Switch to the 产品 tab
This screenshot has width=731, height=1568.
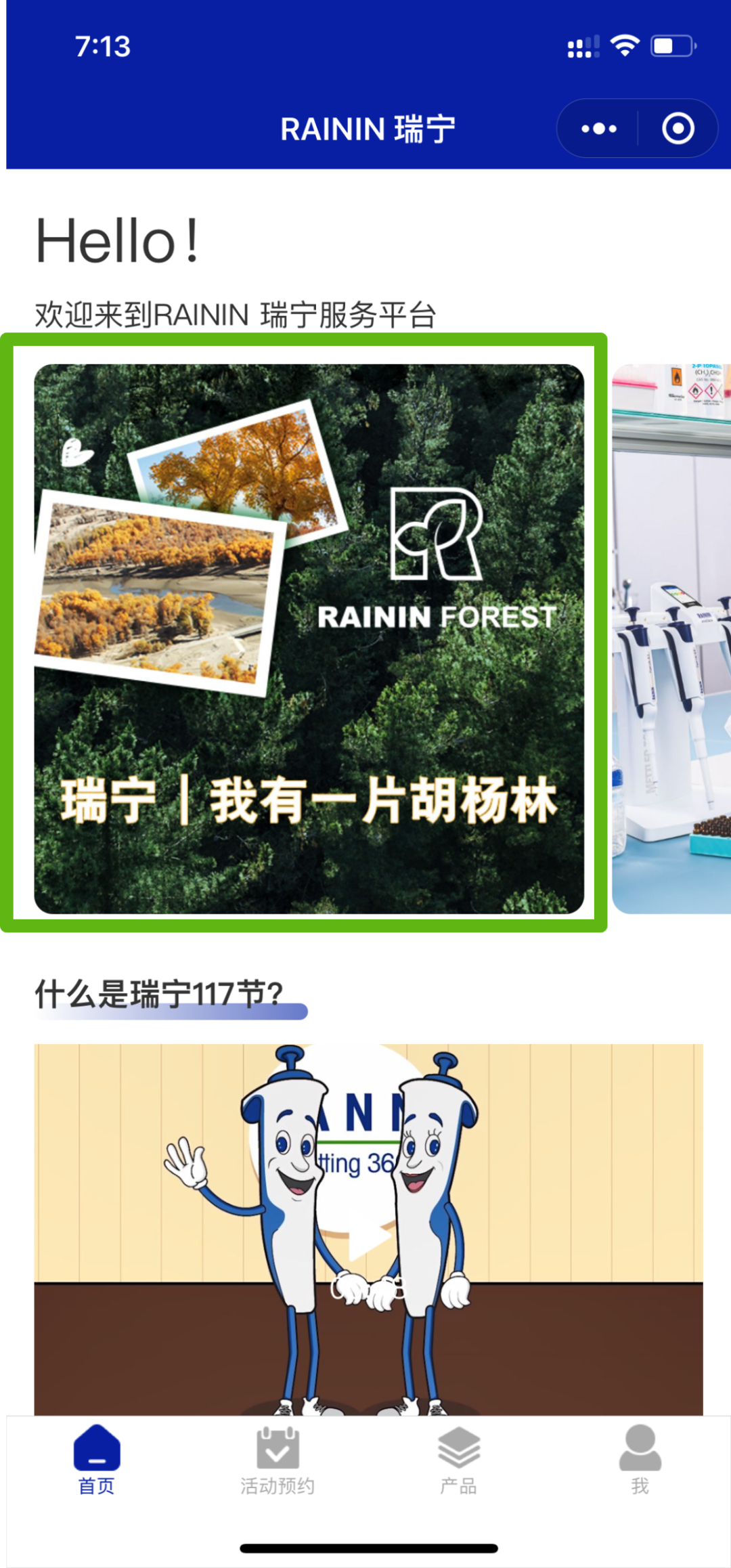point(458,1460)
